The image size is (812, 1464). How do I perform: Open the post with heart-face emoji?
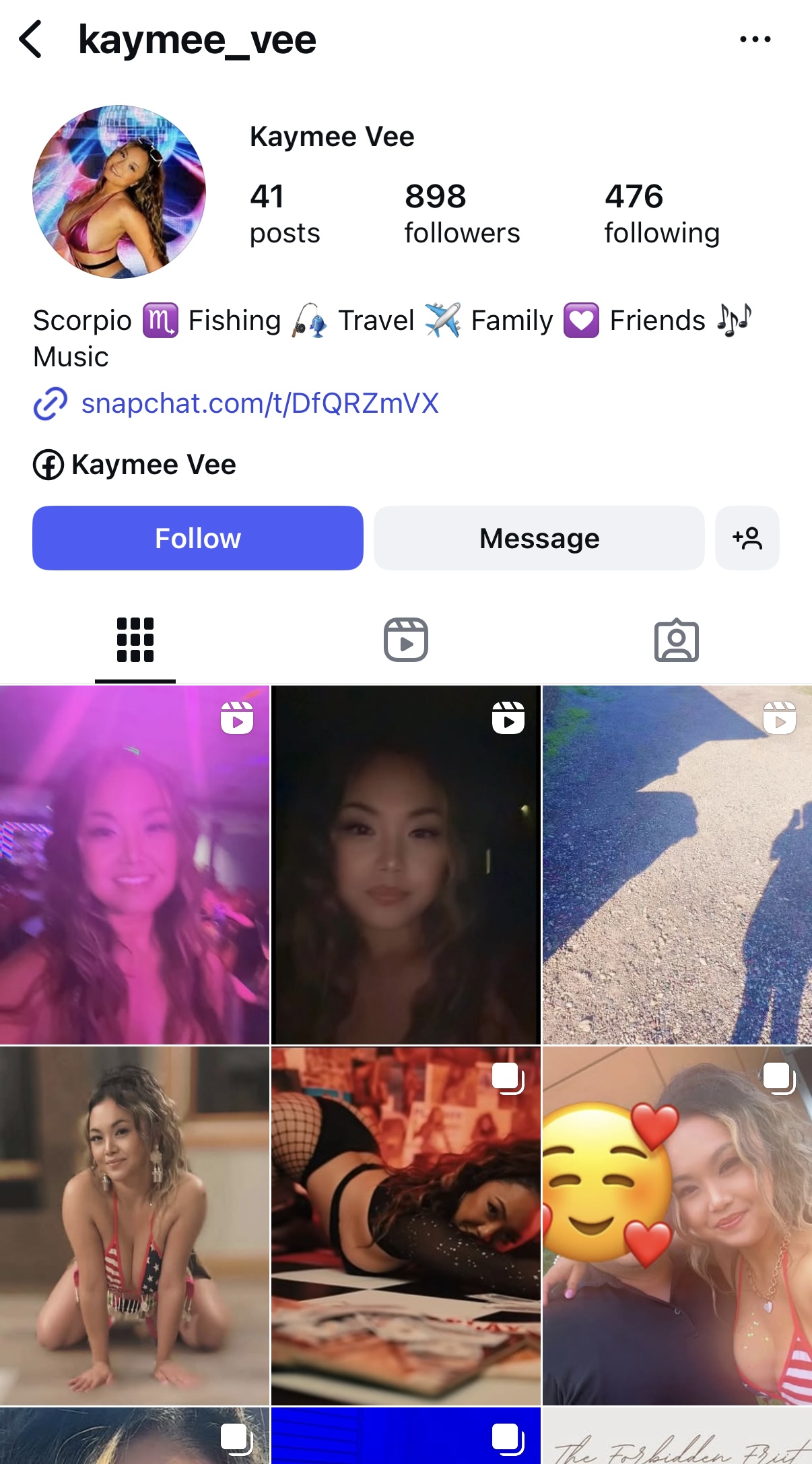point(677,1226)
